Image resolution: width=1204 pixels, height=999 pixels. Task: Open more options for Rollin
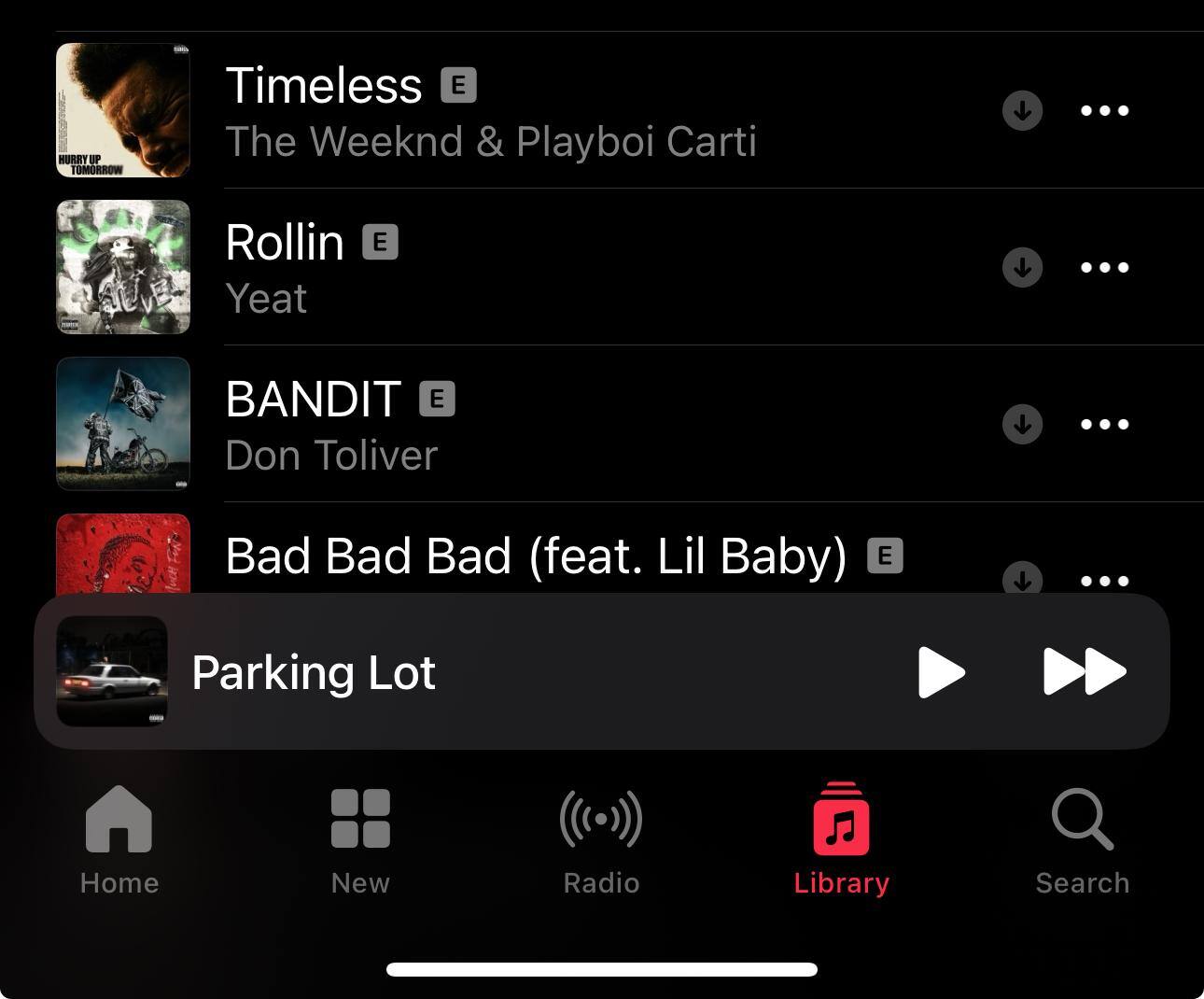point(1104,268)
